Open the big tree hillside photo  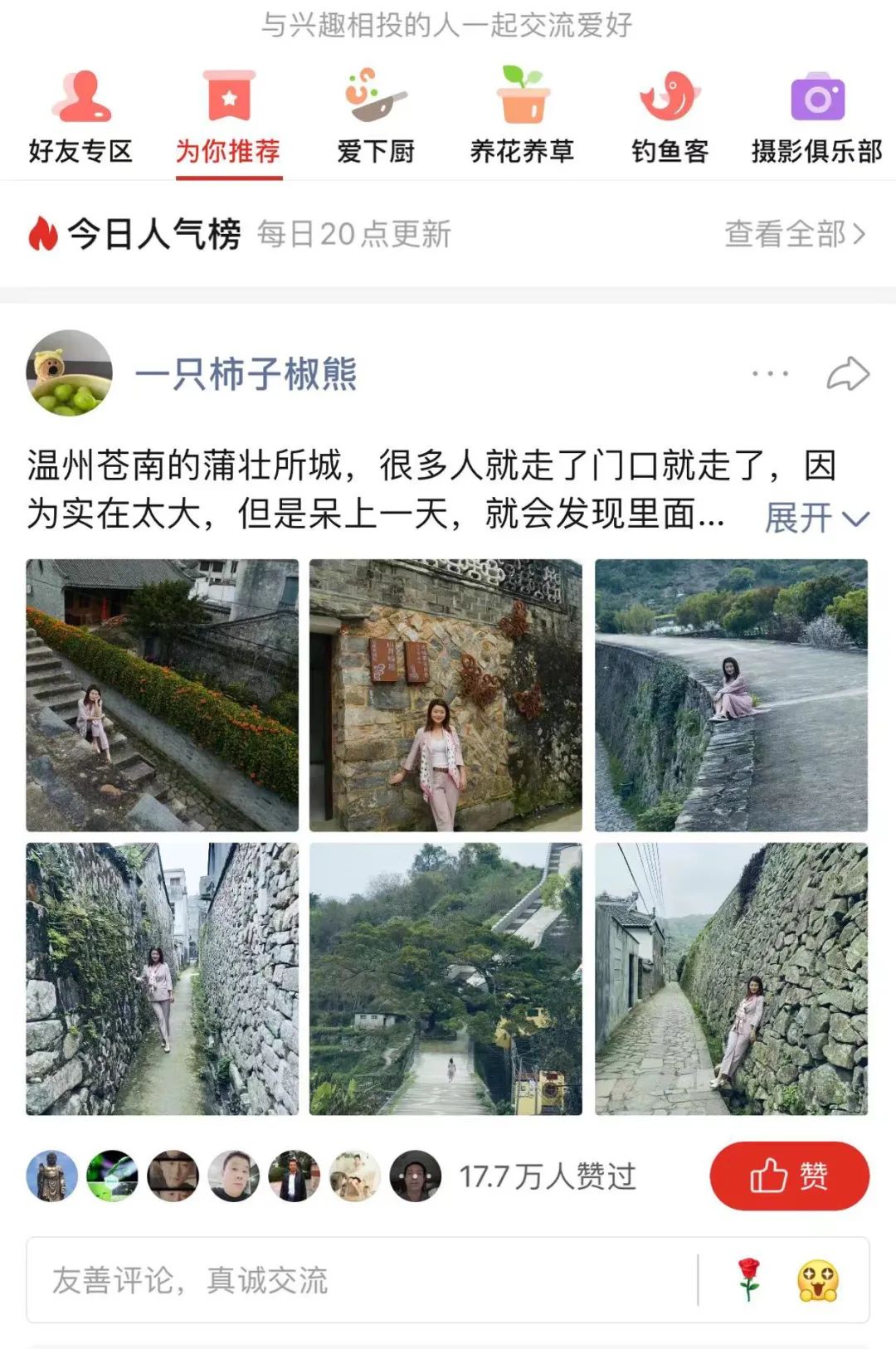point(446,979)
